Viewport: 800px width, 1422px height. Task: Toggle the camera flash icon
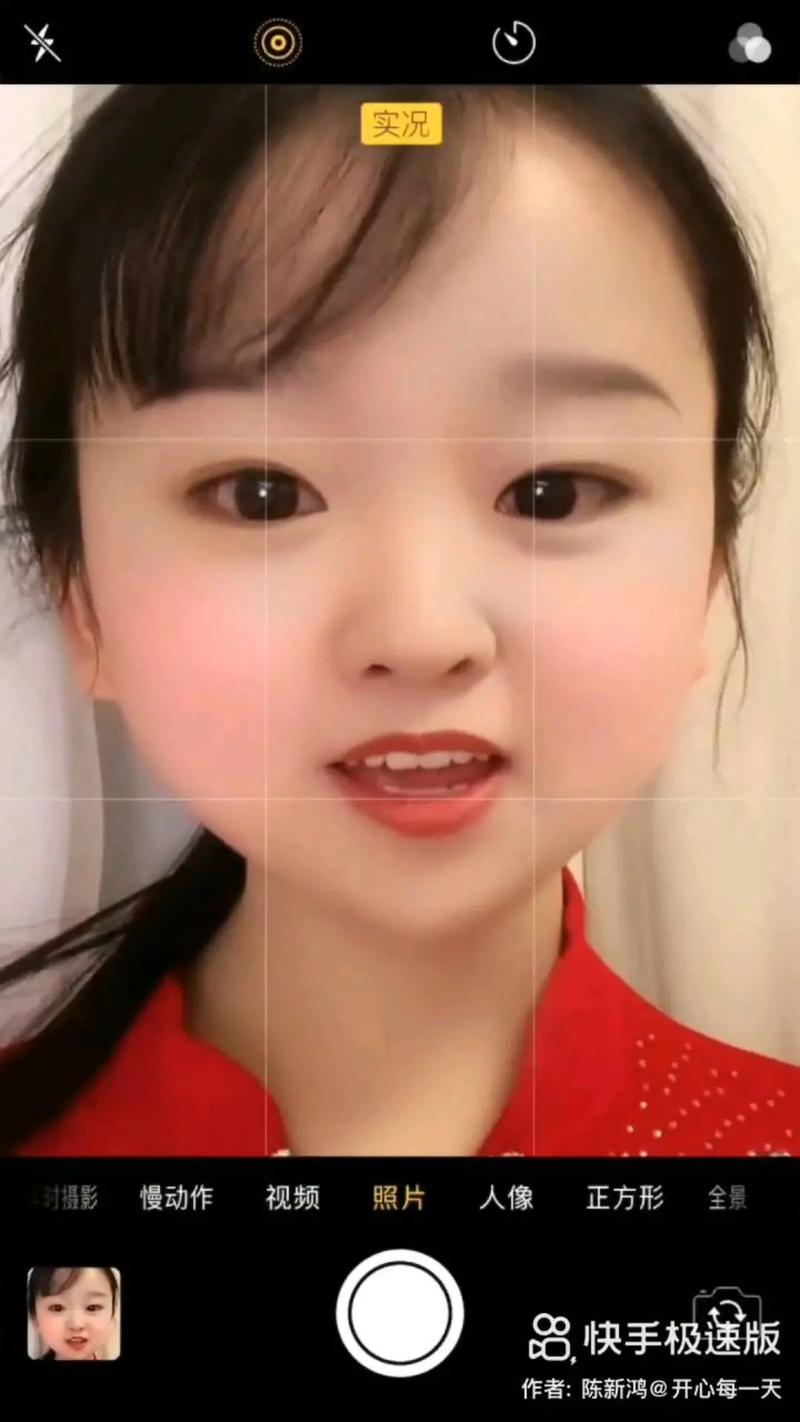[43, 43]
